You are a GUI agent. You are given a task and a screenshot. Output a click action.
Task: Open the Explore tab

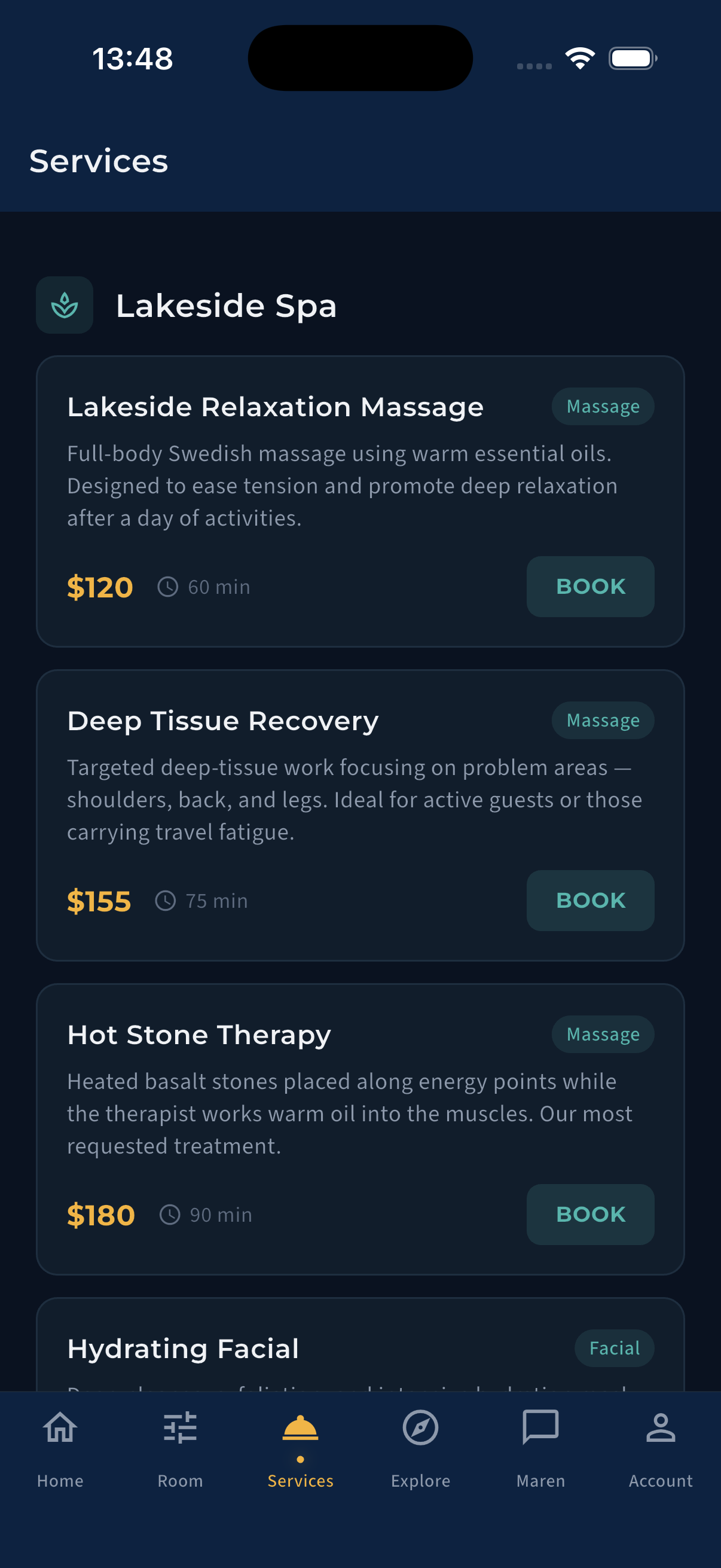coord(420,1448)
